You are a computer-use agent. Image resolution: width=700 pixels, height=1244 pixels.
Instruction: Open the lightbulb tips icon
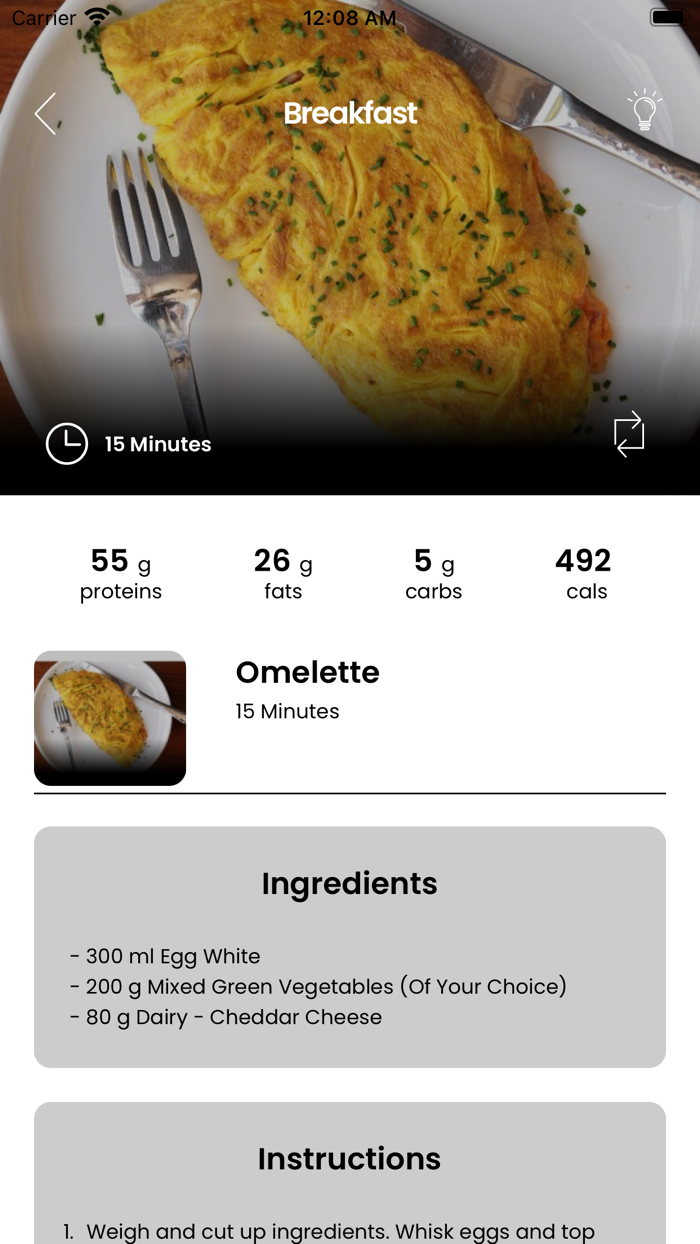[x=644, y=111]
